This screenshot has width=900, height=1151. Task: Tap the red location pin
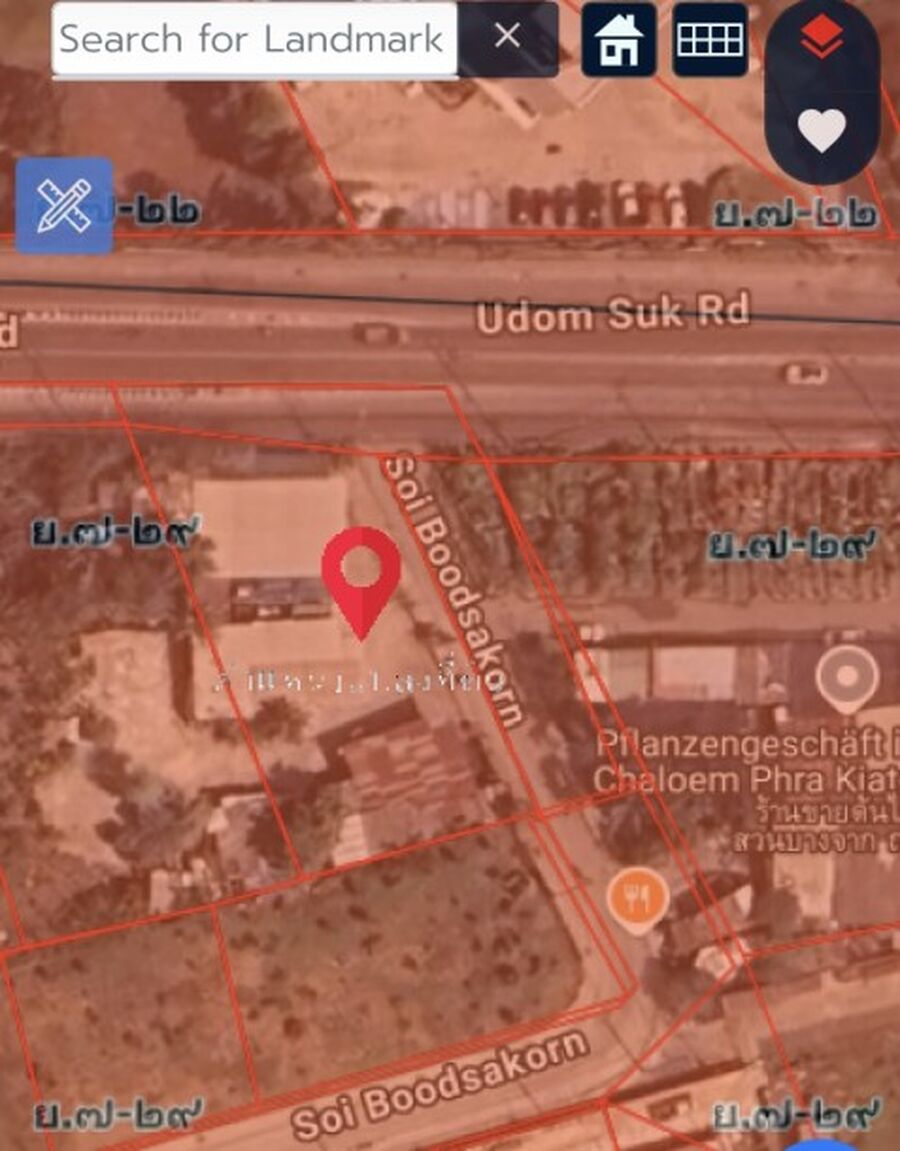(361, 575)
